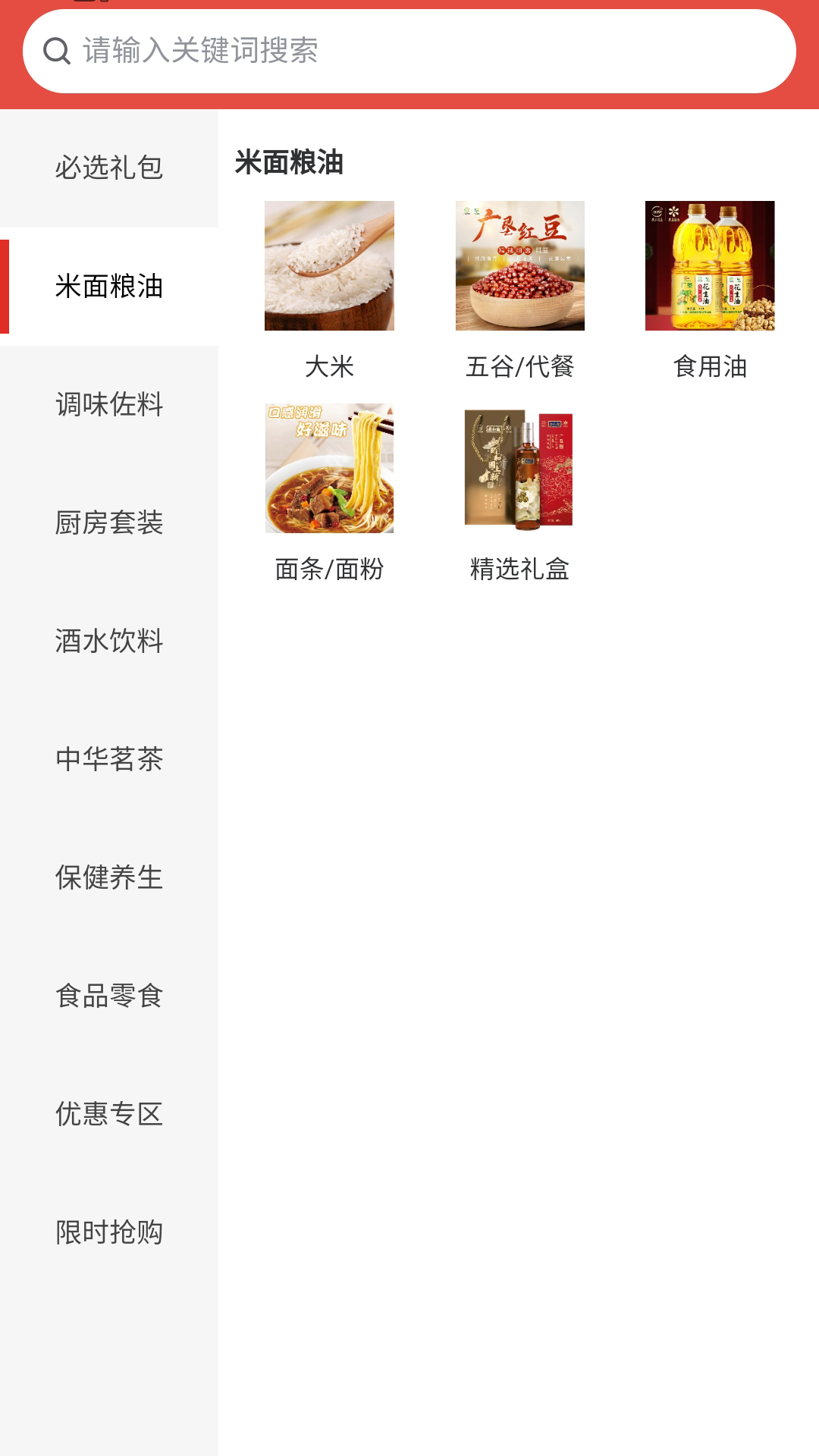Viewport: 819px width, 1456px height.
Task: Open the 精选礼盒 subcategory tile
Action: [519, 494]
